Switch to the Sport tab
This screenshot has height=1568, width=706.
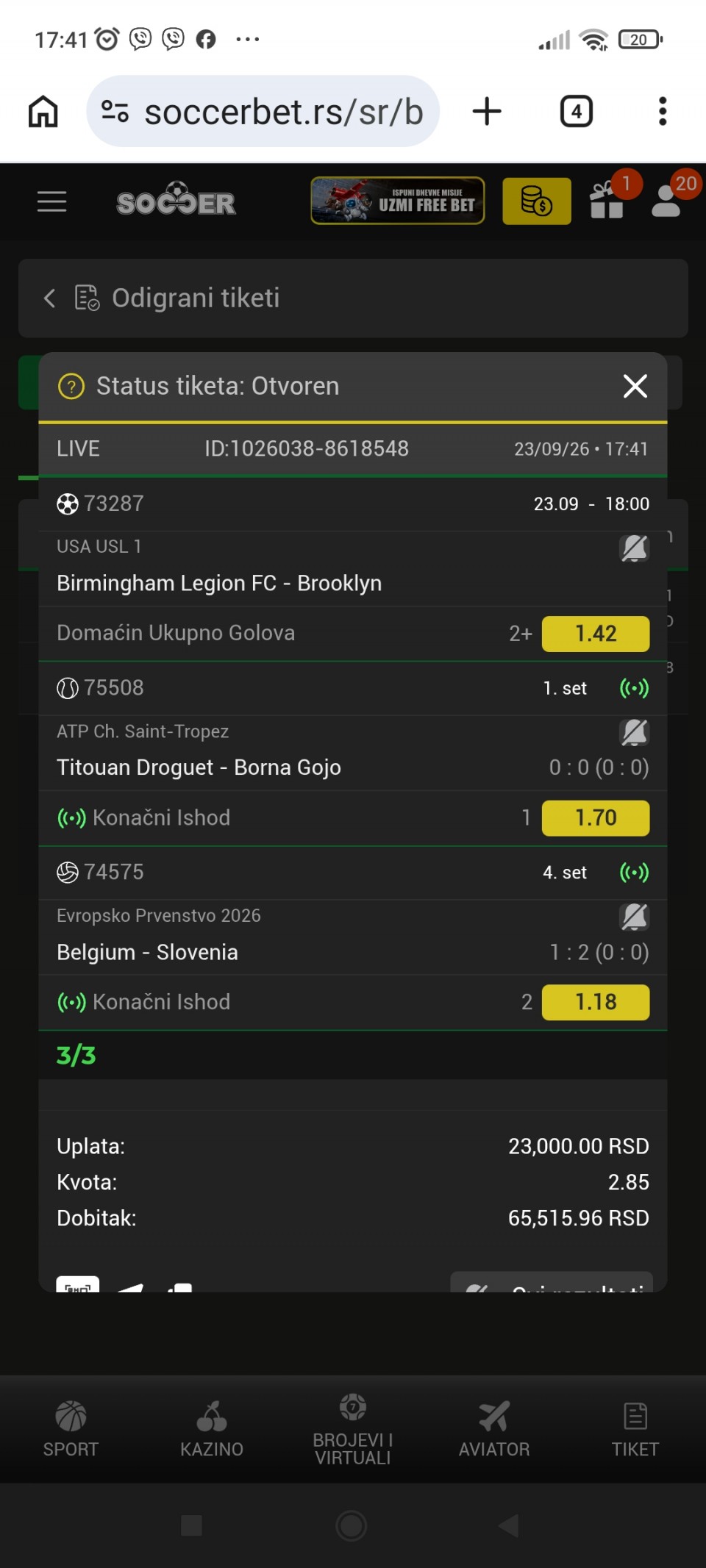[71, 1429]
